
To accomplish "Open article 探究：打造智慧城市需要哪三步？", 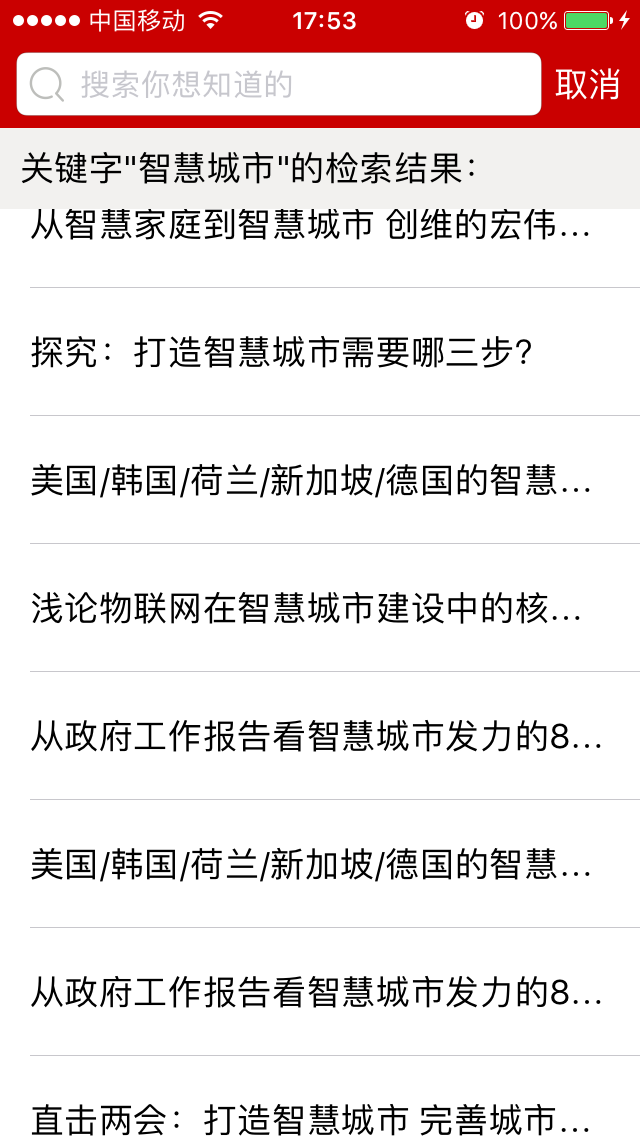I will 320,352.
